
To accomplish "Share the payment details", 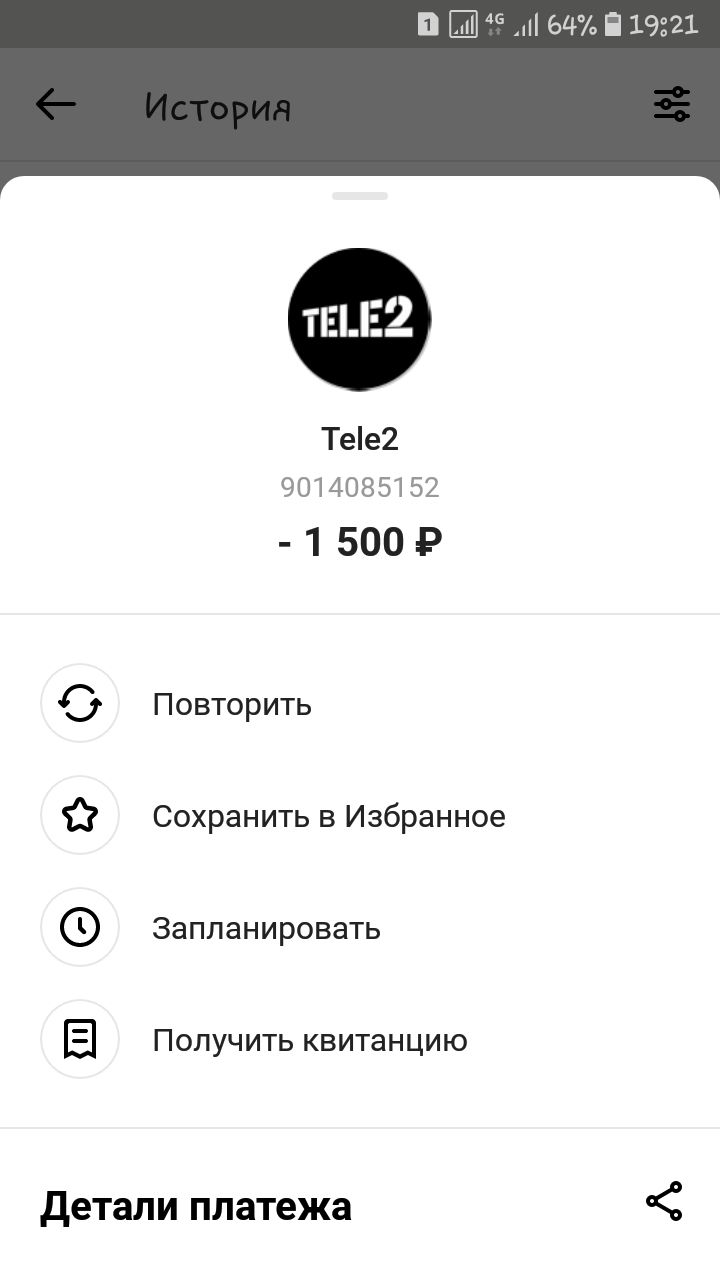I will tap(663, 1201).
